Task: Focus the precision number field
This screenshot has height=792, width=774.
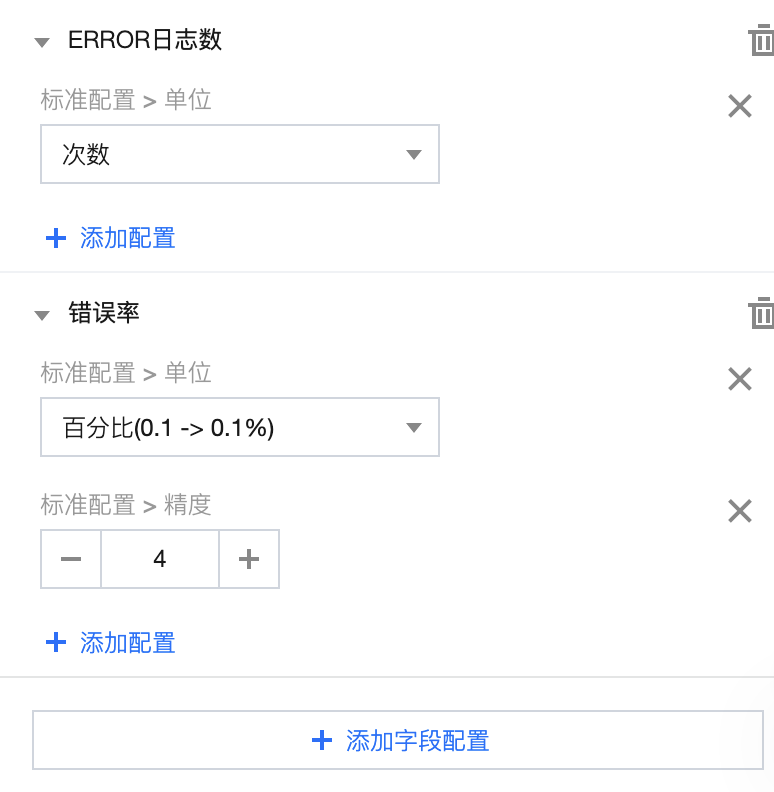Action: pyautogui.click(x=160, y=559)
